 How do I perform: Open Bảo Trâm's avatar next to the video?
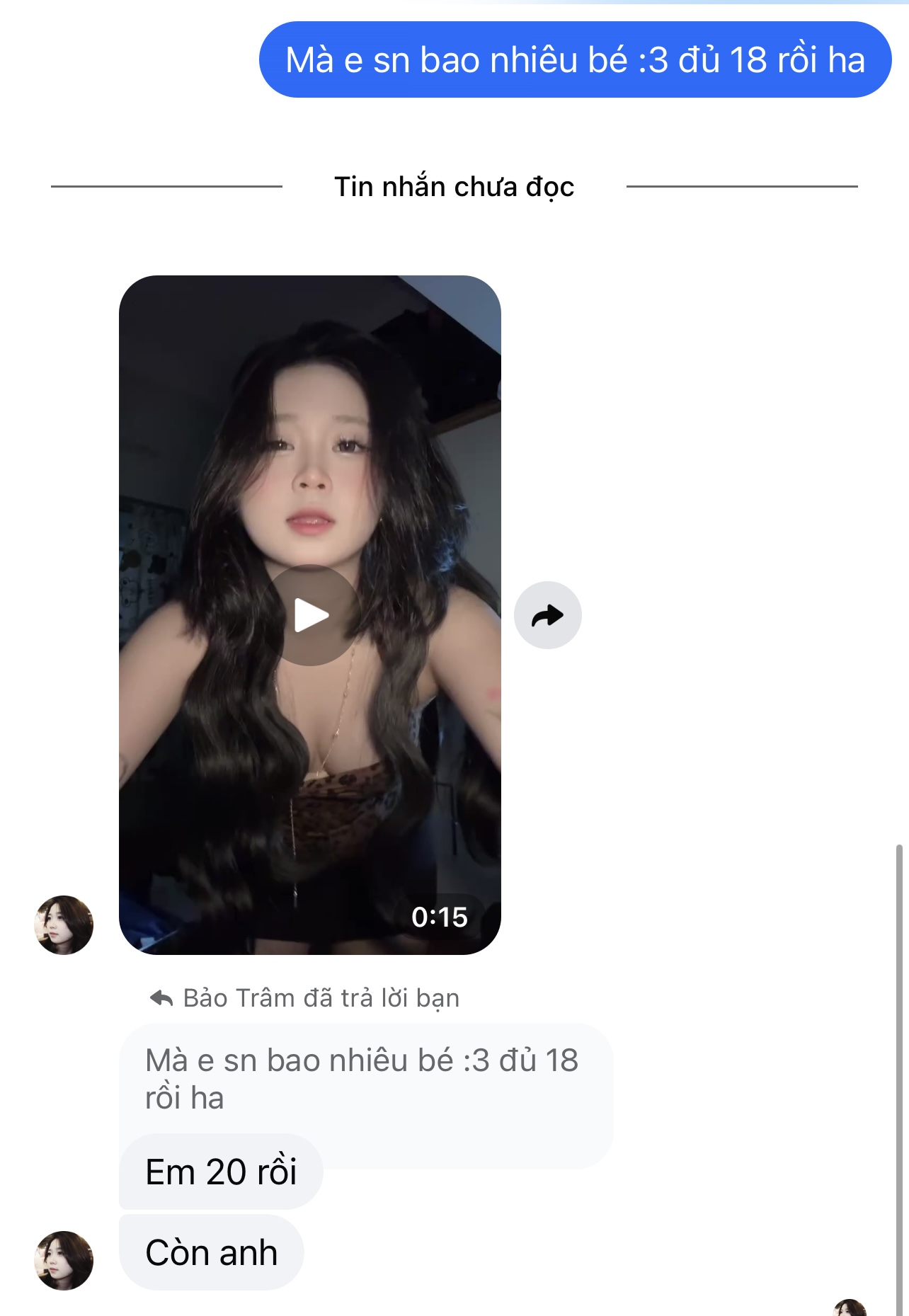(x=64, y=925)
